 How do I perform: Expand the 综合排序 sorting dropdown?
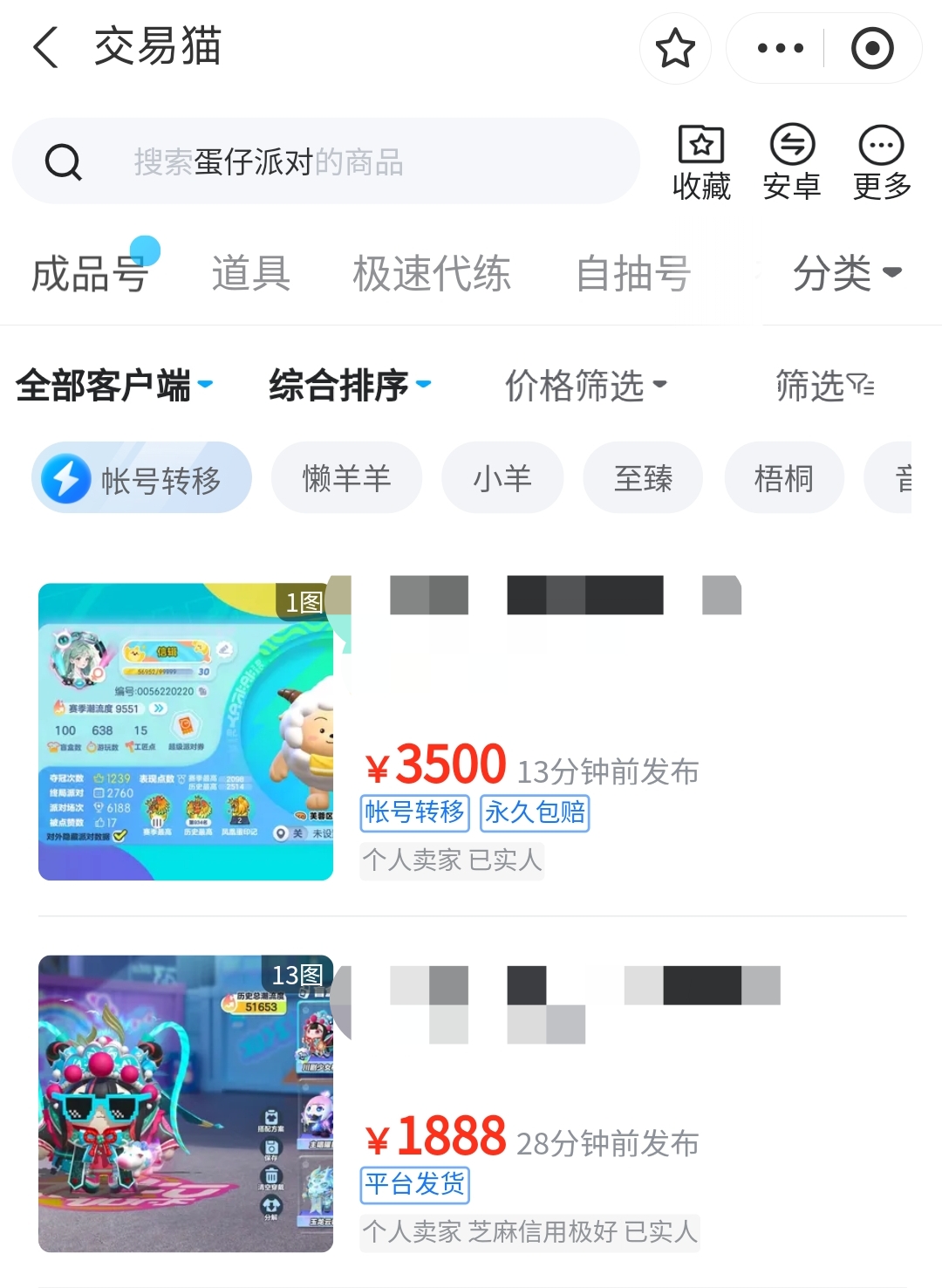point(350,385)
